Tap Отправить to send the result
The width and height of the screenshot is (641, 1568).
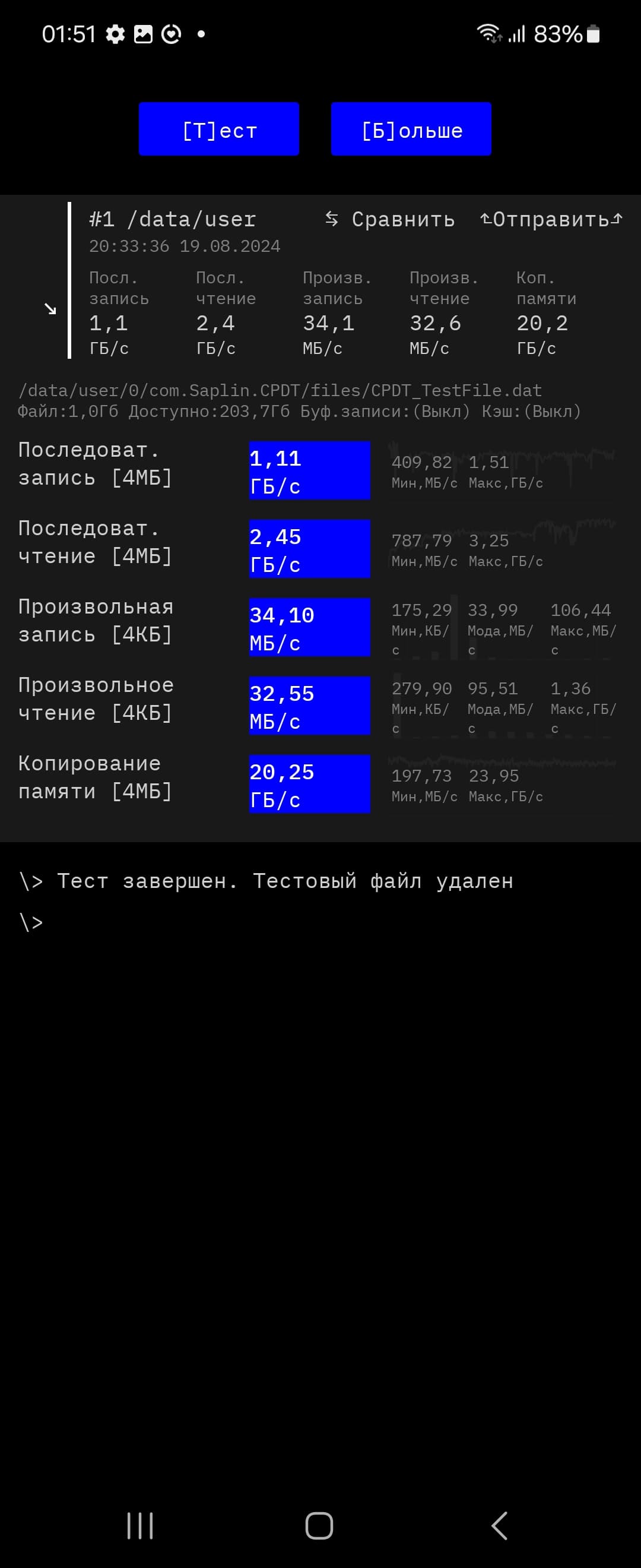point(551,219)
